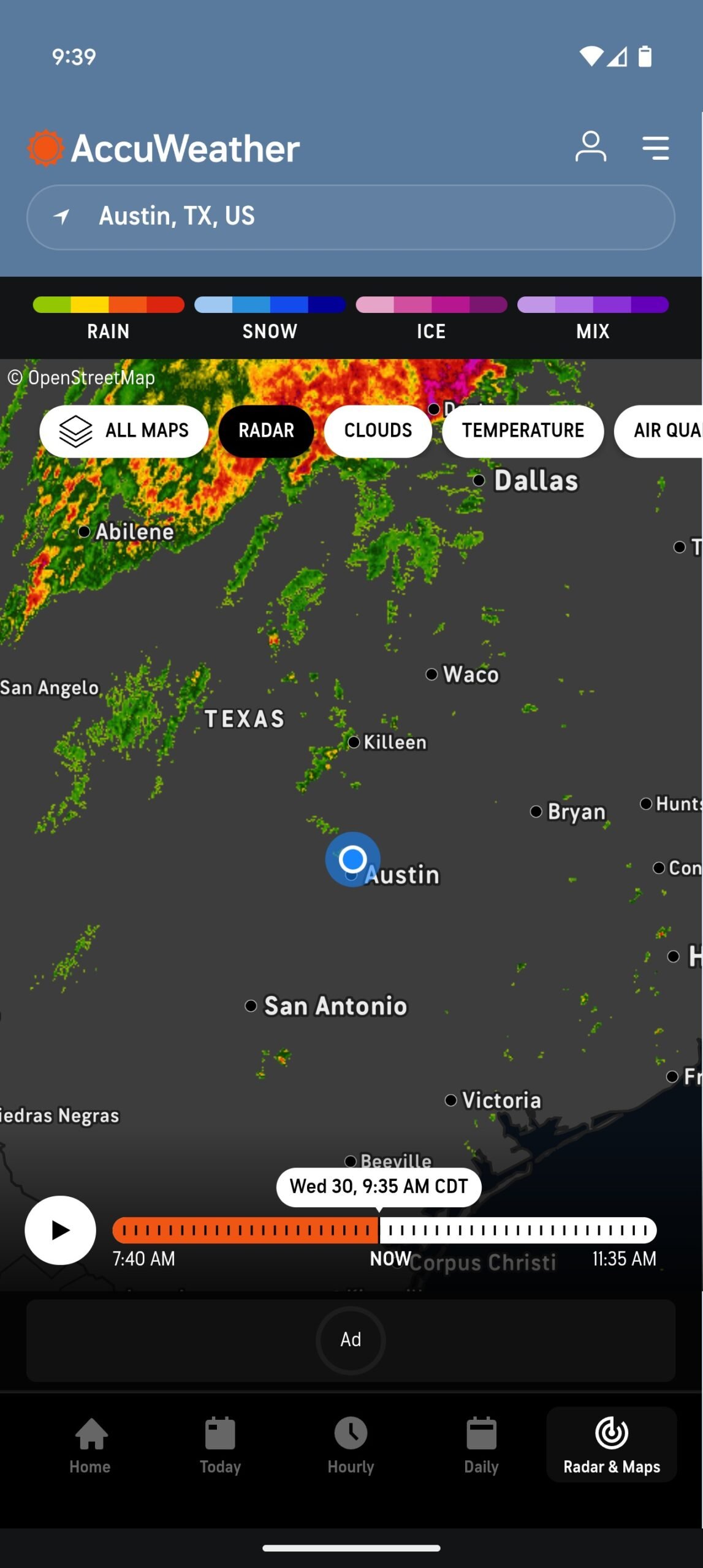Tap the Austin, TX location search field
Viewport: 703px width, 1568px height.
(351, 217)
